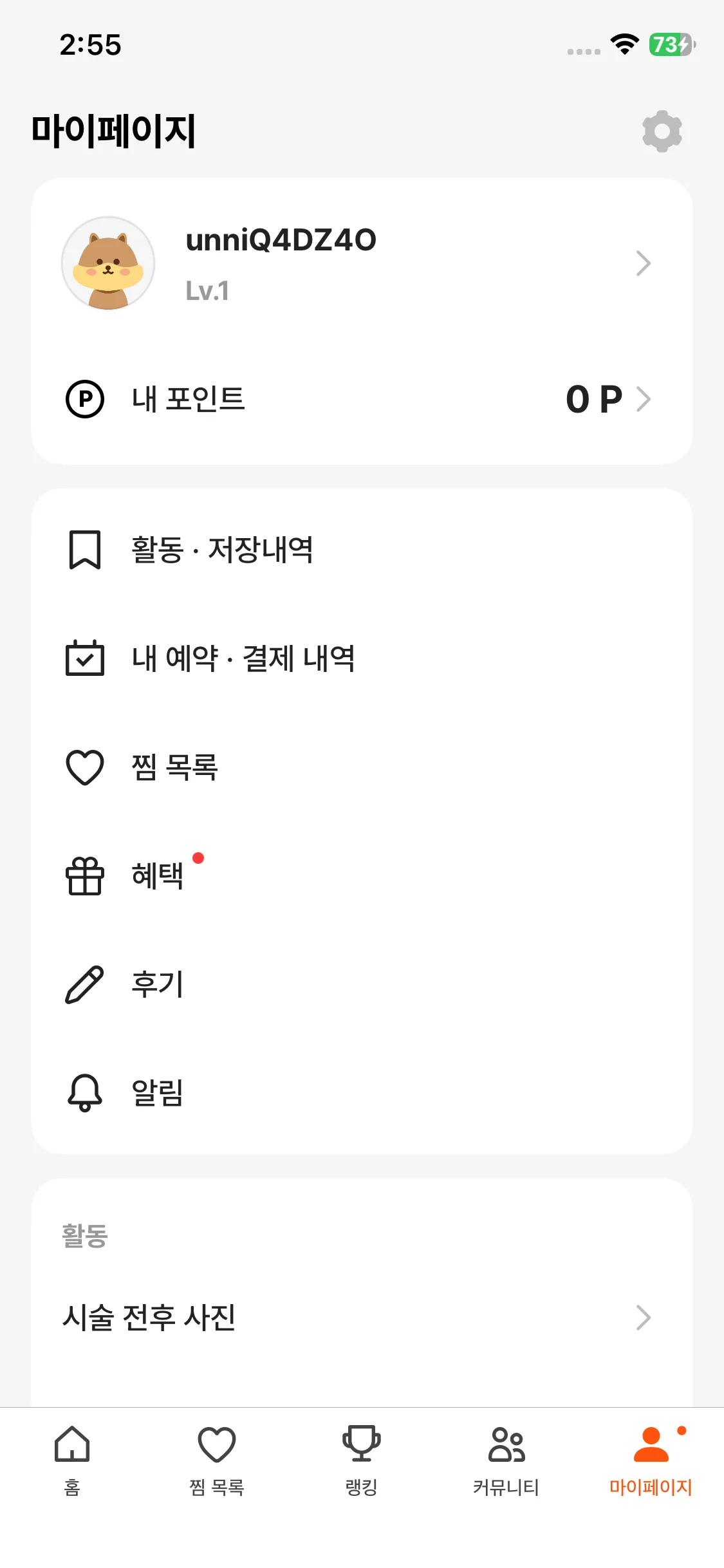Open the 혜택 benefits row
The width and height of the screenshot is (724, 1568).
click(158, 876)
